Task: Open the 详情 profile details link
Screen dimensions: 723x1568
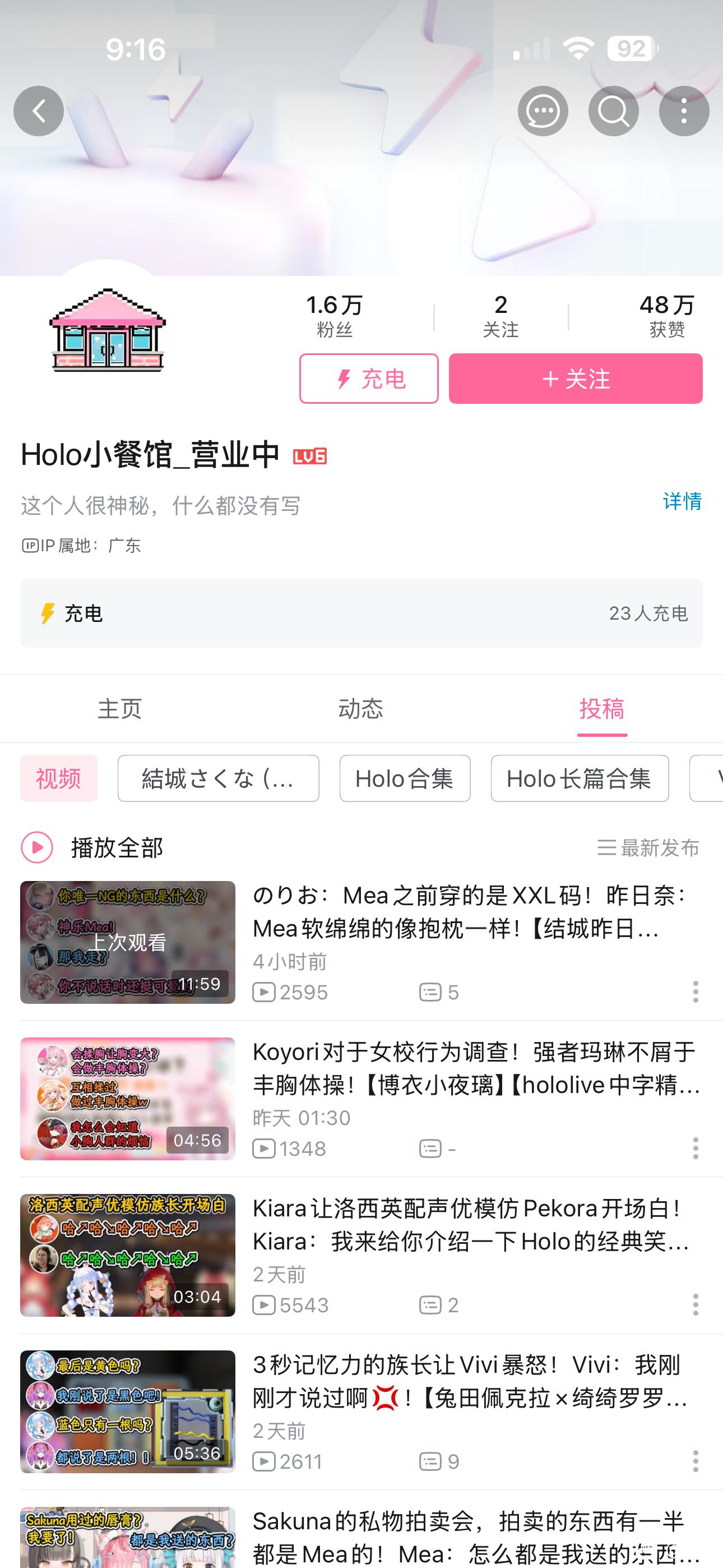Action: coord(682,501)
